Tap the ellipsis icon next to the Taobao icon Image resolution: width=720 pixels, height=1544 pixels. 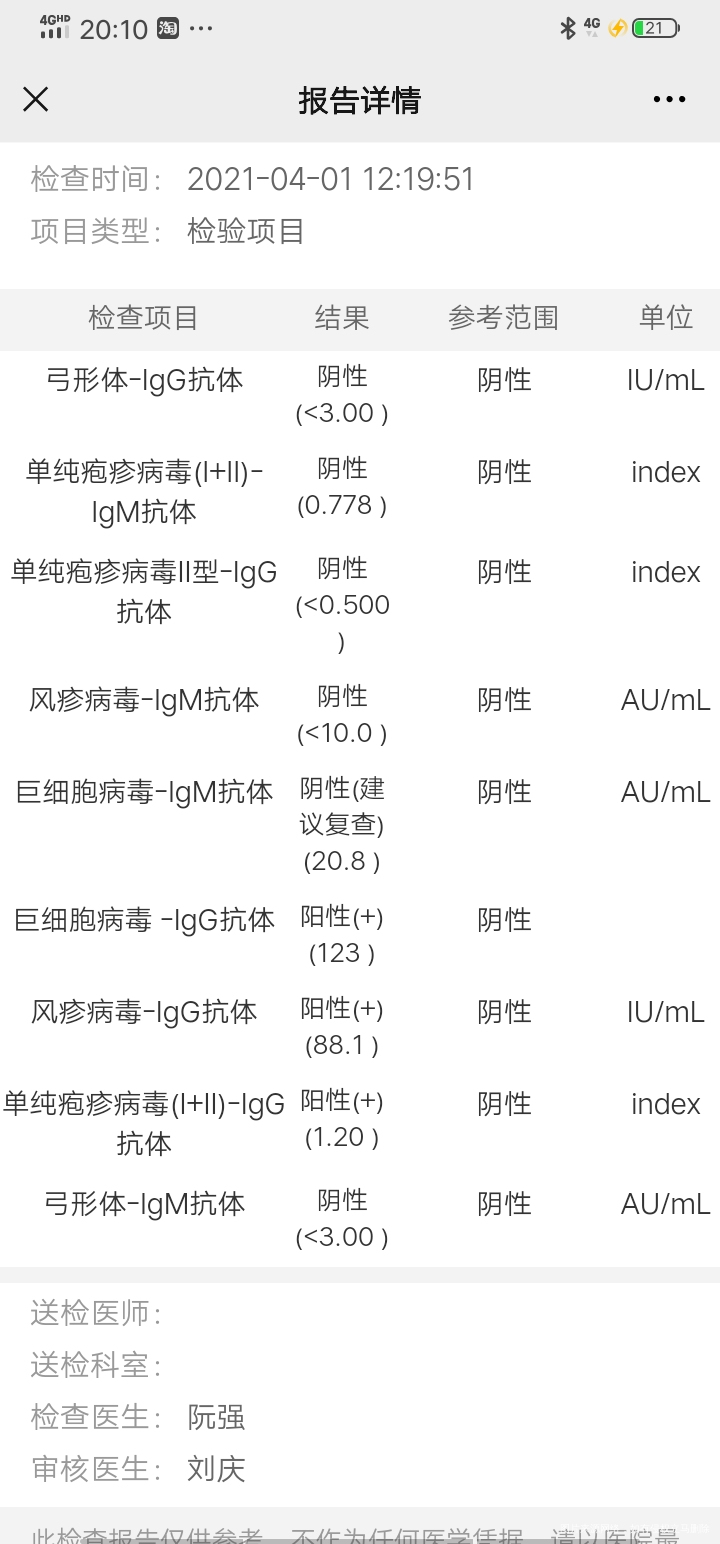point(202,28)
